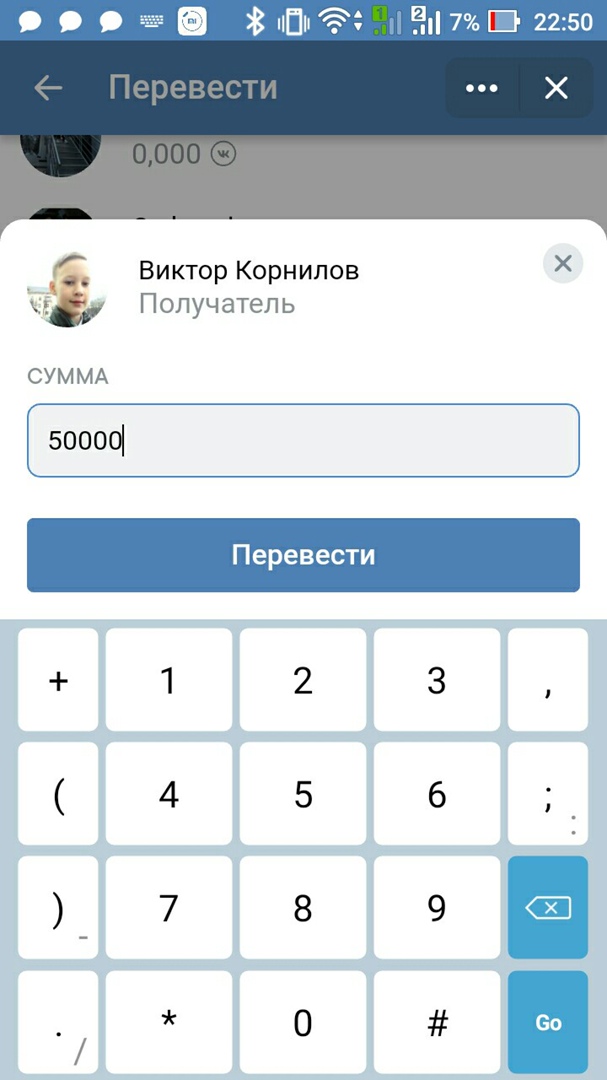
Task: Type digit 1 on the keypad
Action: pos(168,681)
